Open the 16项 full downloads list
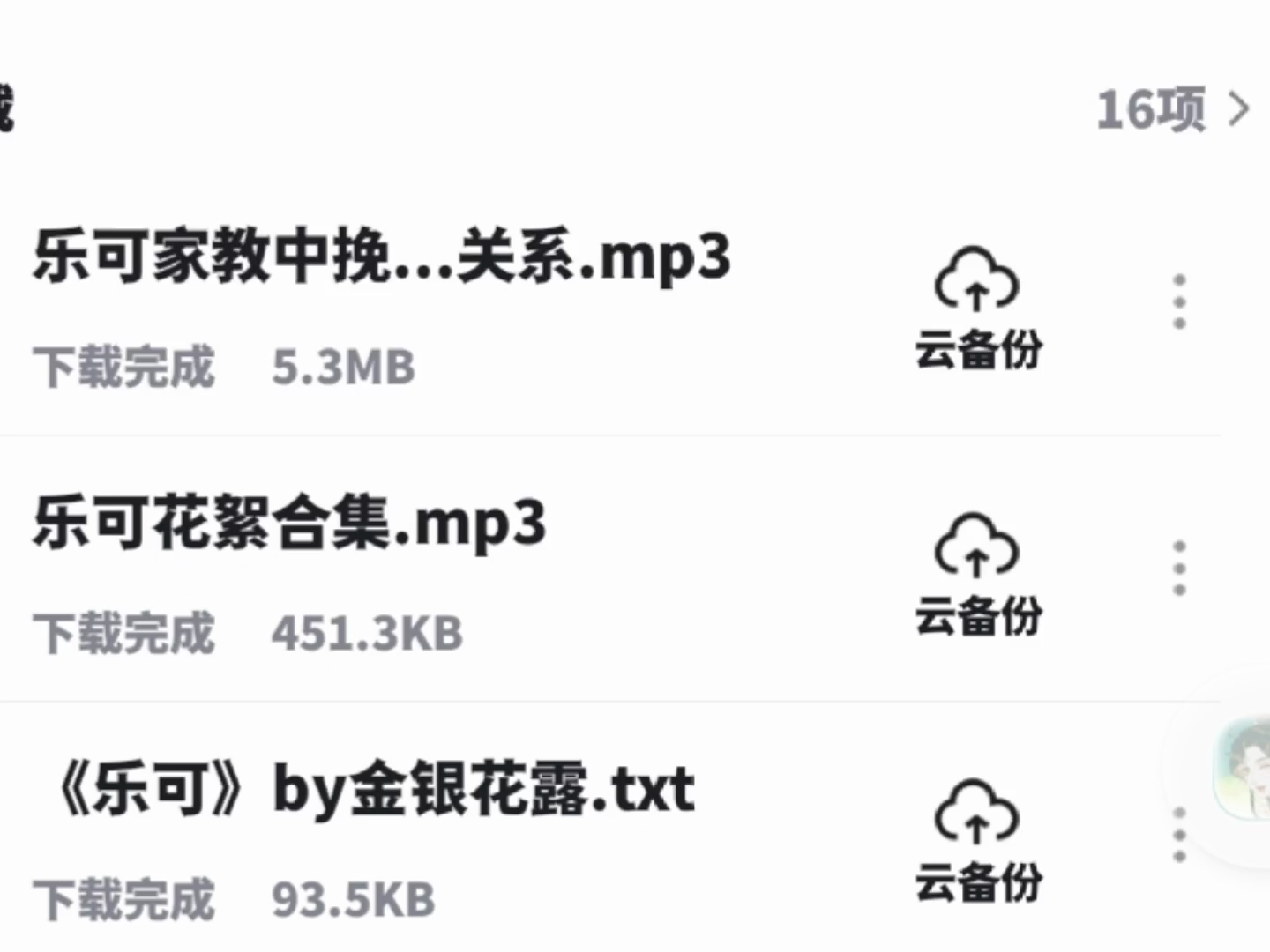Viewport: 1270px width, 952px height. 1173,110
